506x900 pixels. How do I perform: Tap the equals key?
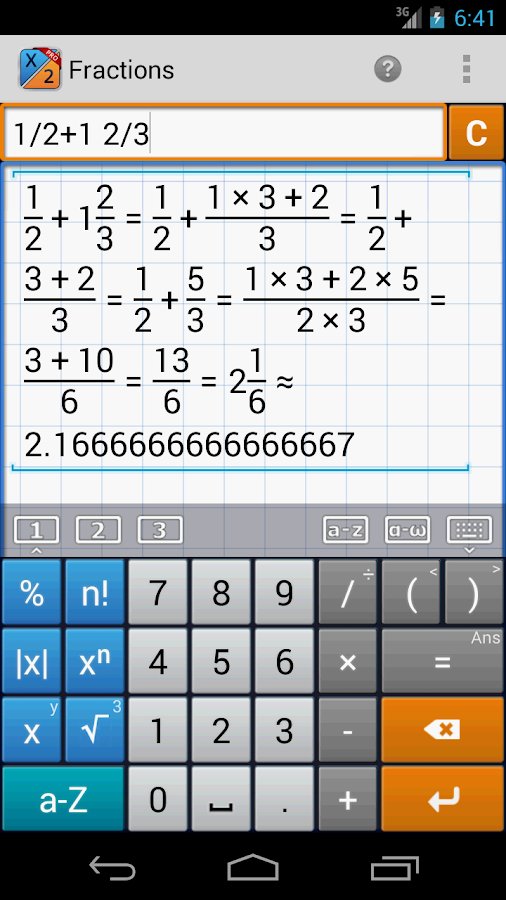(442, 661)
